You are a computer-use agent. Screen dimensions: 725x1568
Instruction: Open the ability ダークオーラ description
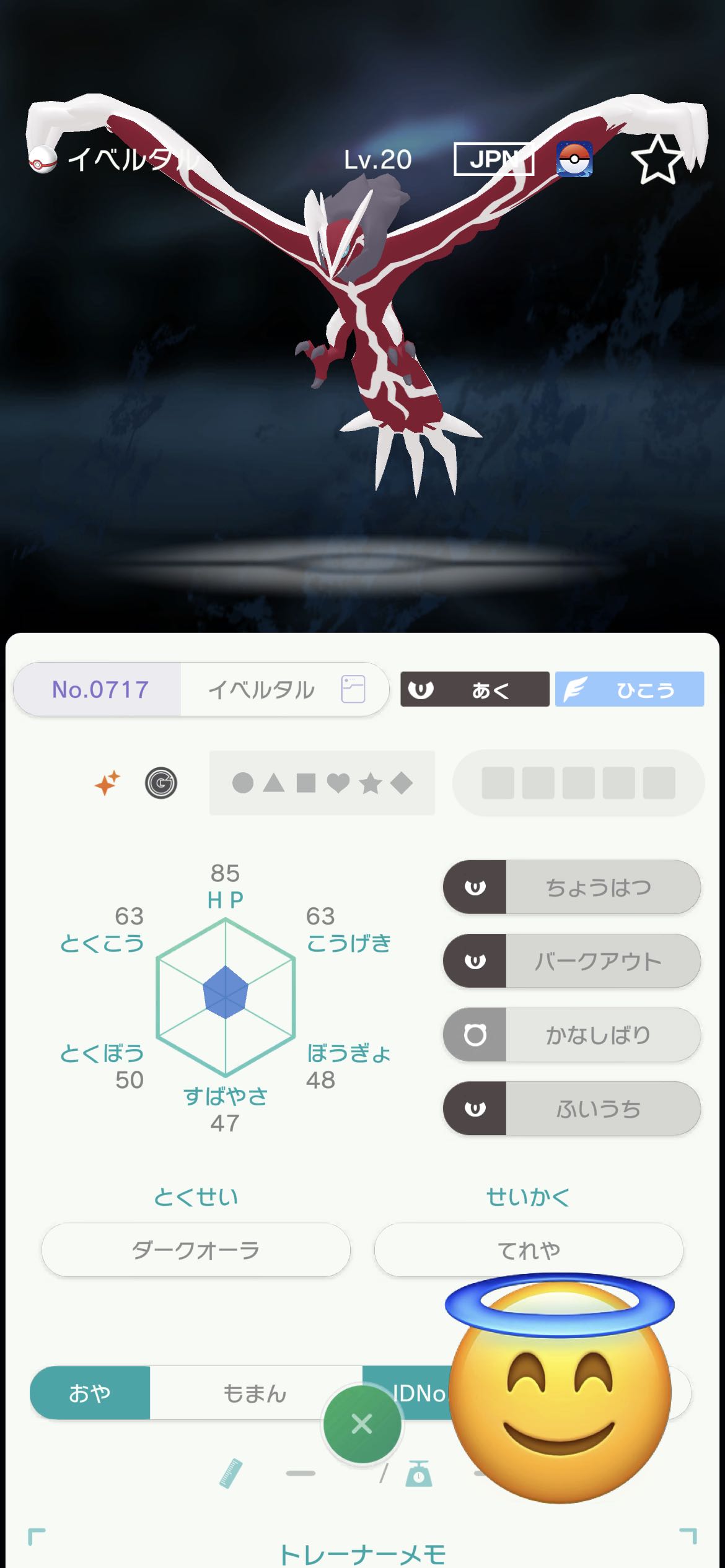point(196,1250)
